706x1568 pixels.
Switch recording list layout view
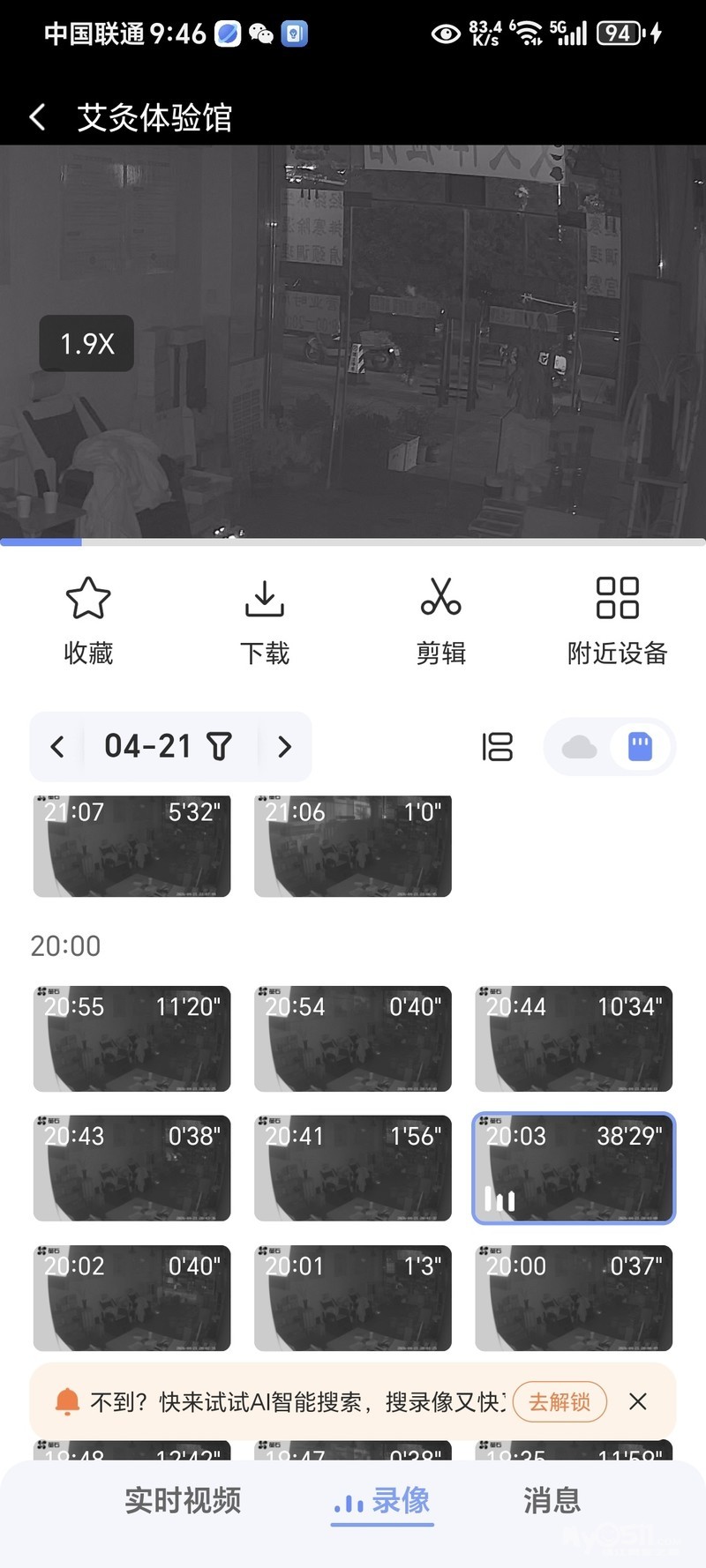pyautogui.click(x=497, y=747)
